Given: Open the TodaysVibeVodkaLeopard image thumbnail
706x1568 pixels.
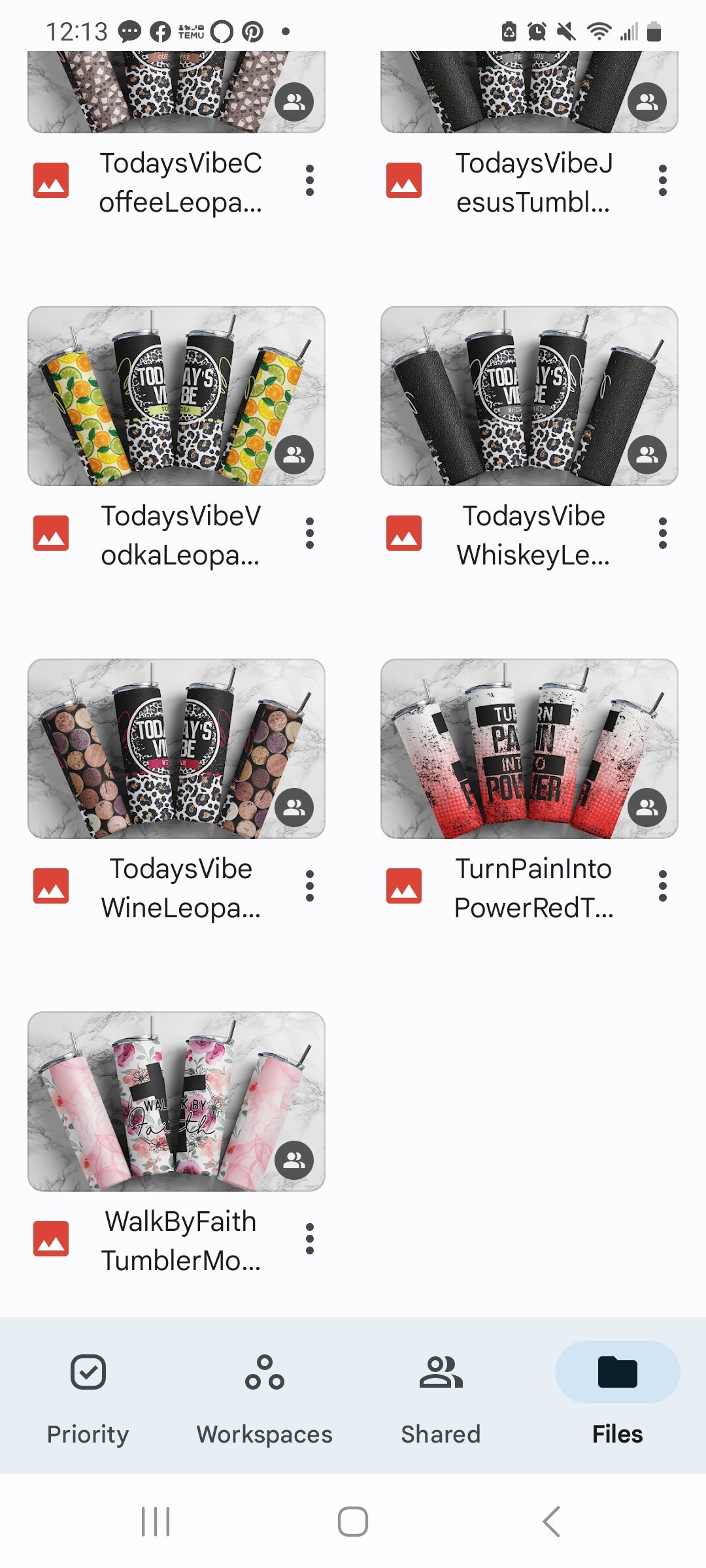Looking at the screenshot, I should pyautogui.click(x=176, y=396).
